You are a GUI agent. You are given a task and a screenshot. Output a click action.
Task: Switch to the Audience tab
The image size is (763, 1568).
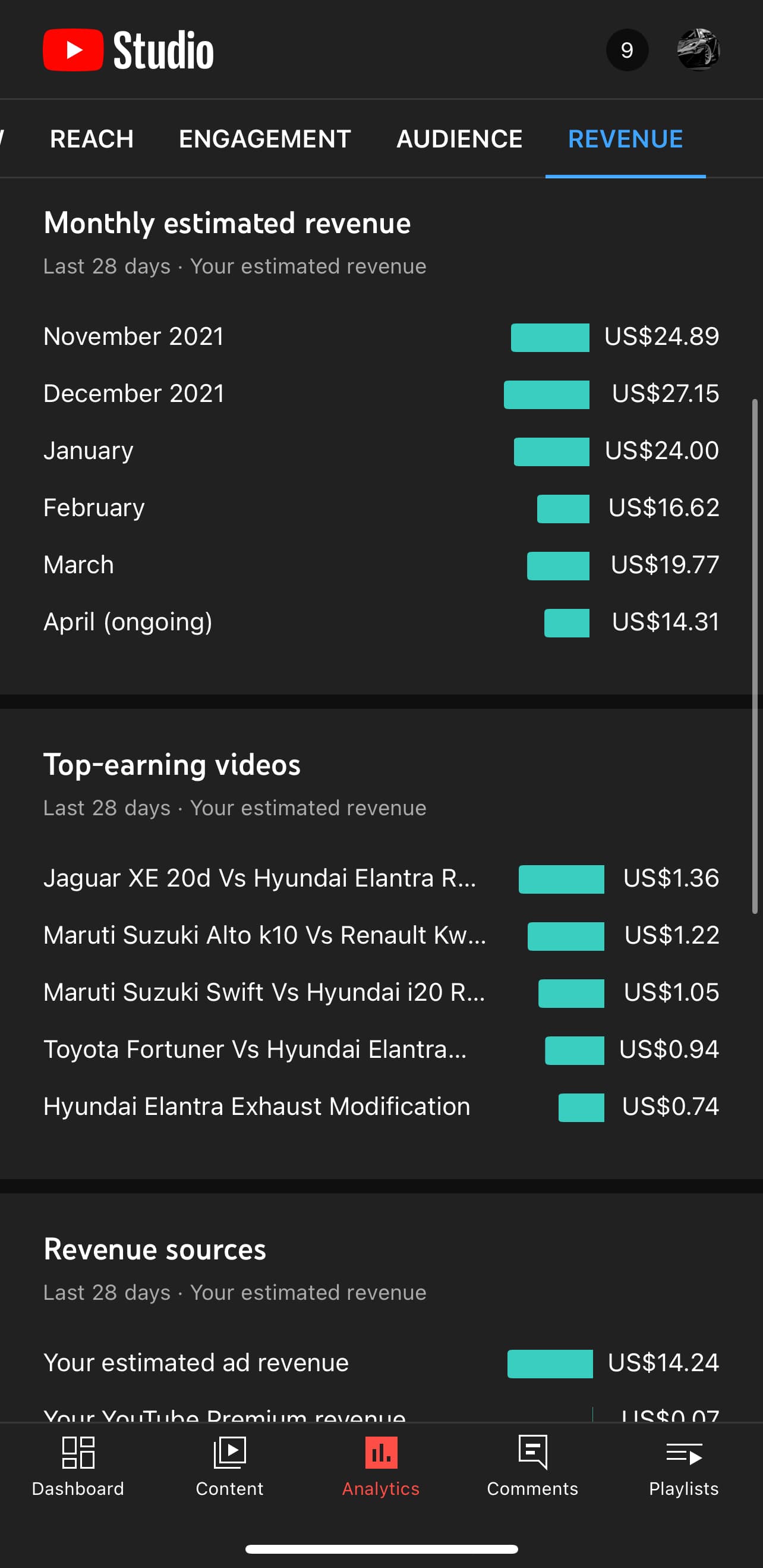[x=459, y=139]
